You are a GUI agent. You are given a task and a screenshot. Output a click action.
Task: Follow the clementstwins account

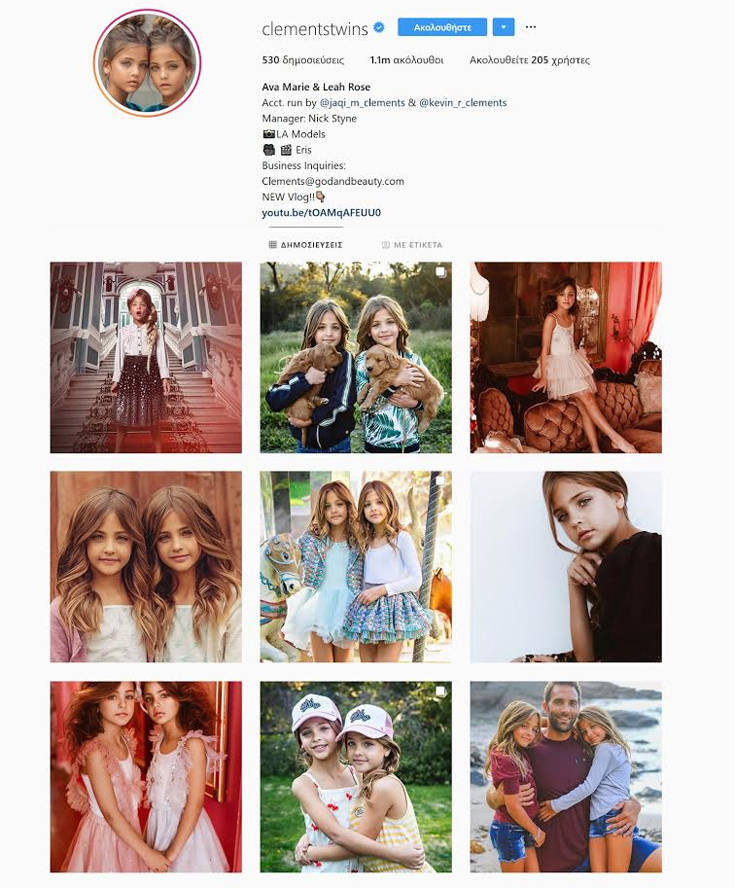click(x=442, y=27)
